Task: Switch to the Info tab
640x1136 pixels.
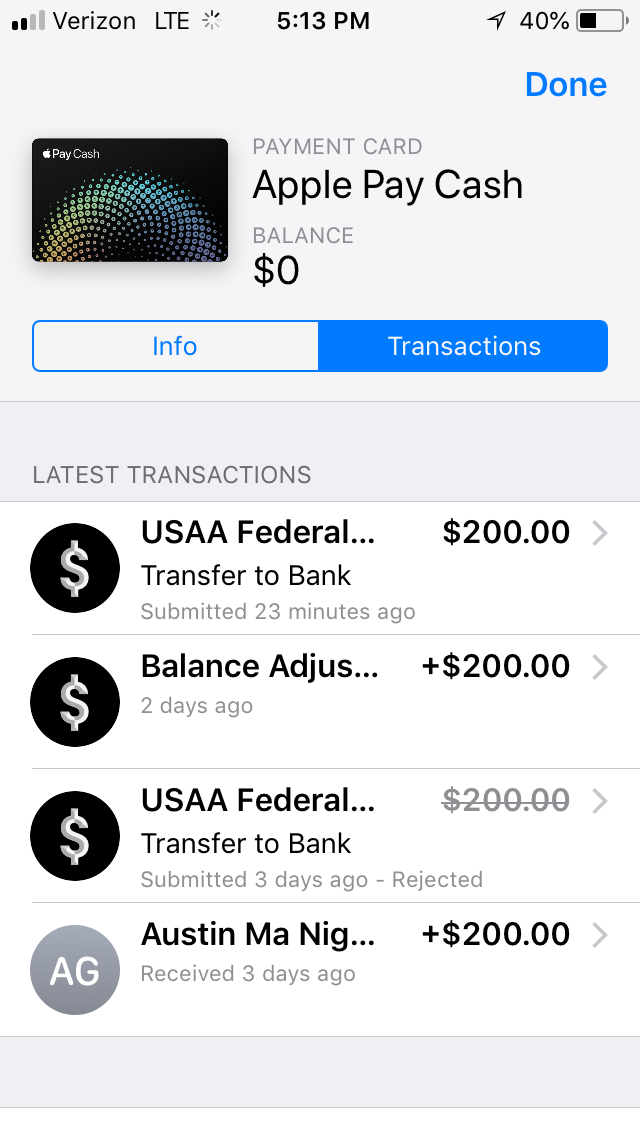Action: [x=175, y=346]
